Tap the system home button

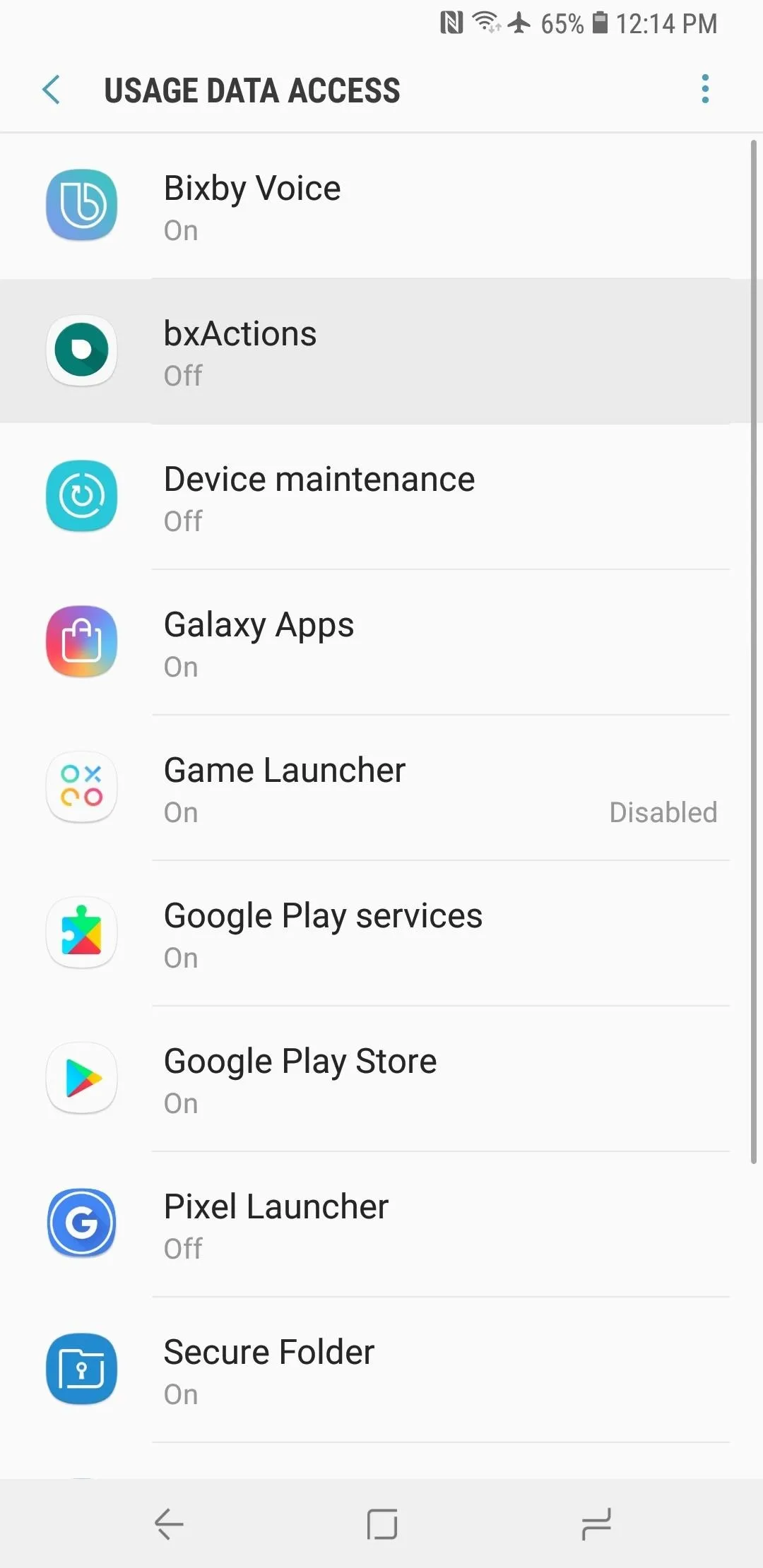pyautogui.click(x=382, y=1524)
